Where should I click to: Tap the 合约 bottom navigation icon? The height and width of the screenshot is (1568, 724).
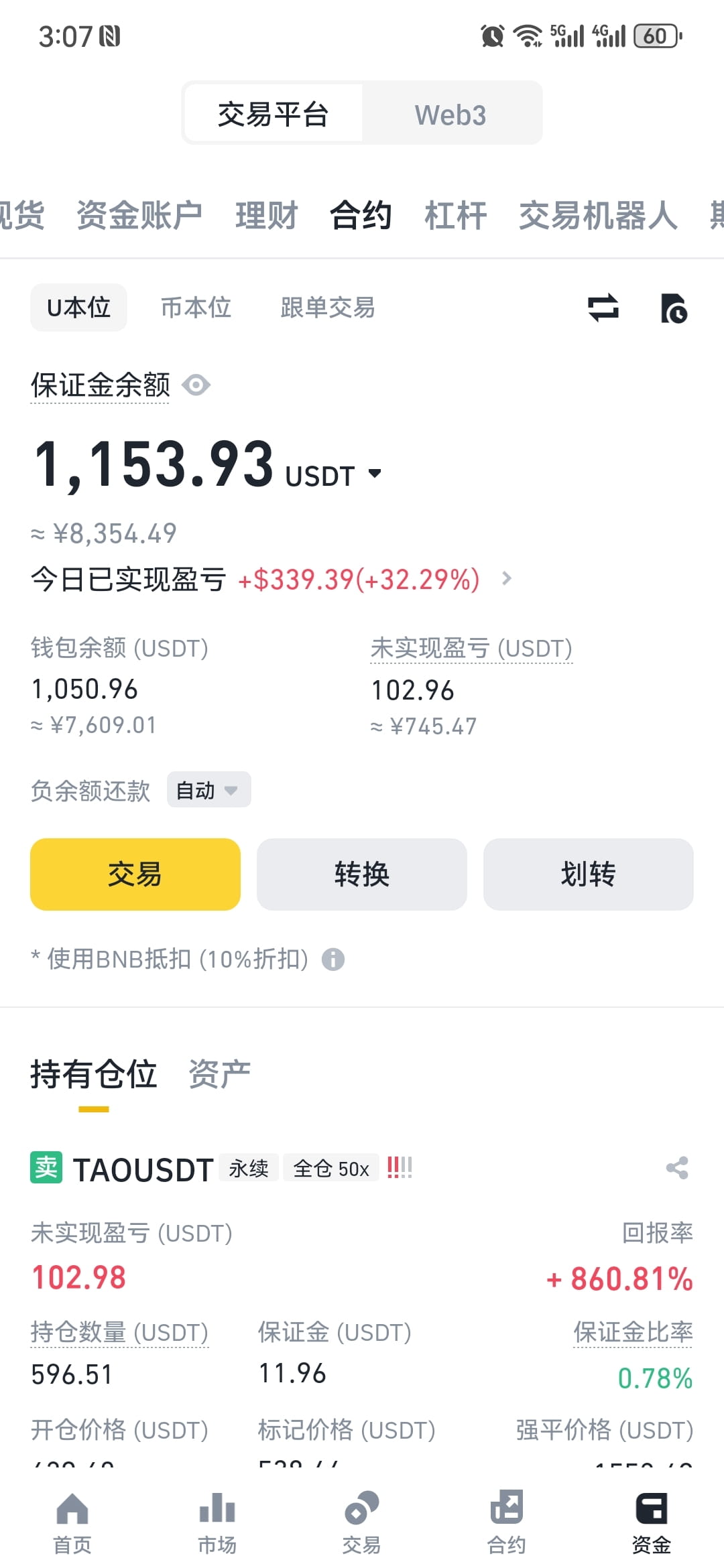pos(506,1521)
